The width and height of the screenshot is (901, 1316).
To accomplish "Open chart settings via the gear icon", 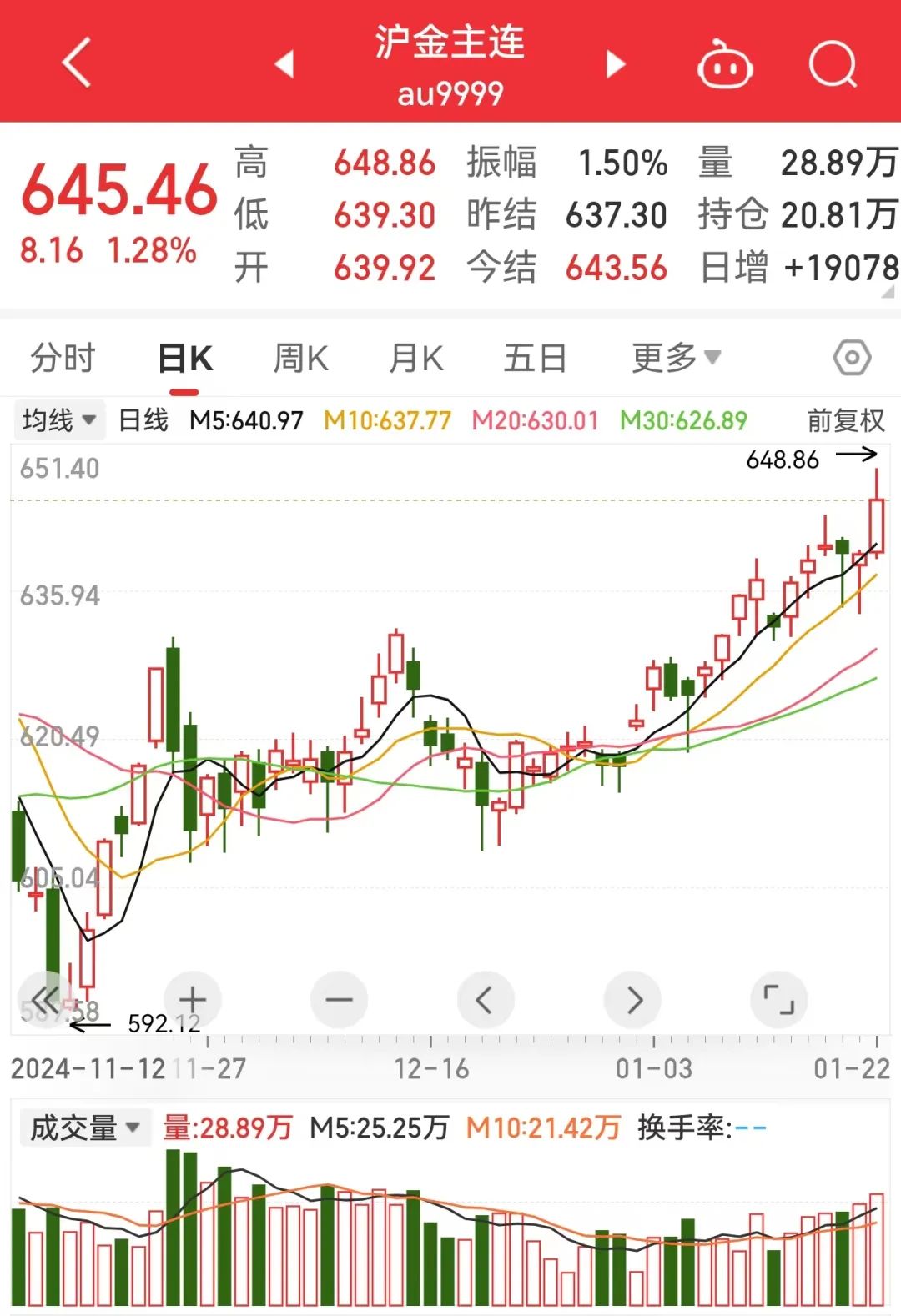I will (x=852, y=357).
